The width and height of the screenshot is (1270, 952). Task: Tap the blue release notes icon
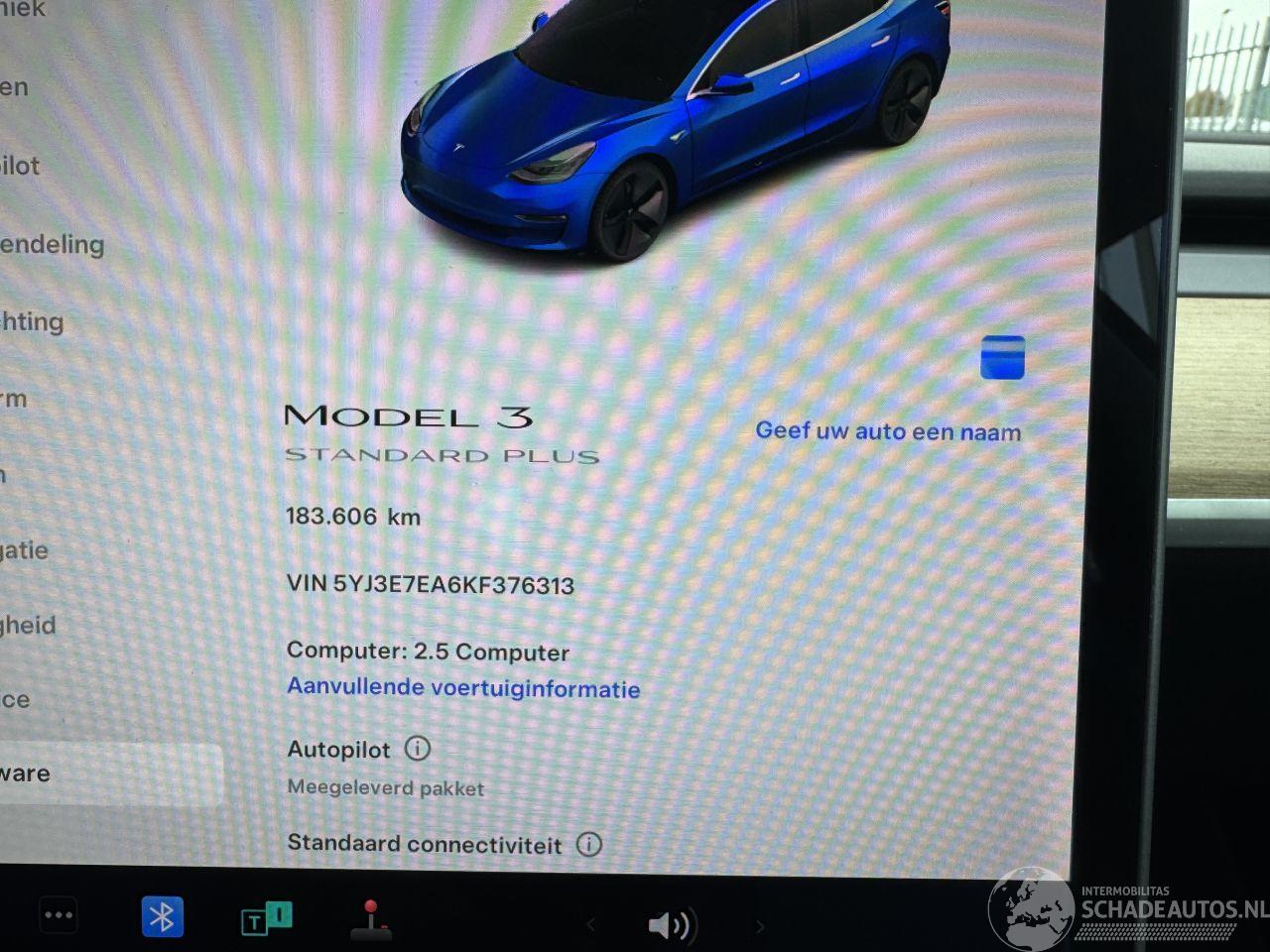1002,357
